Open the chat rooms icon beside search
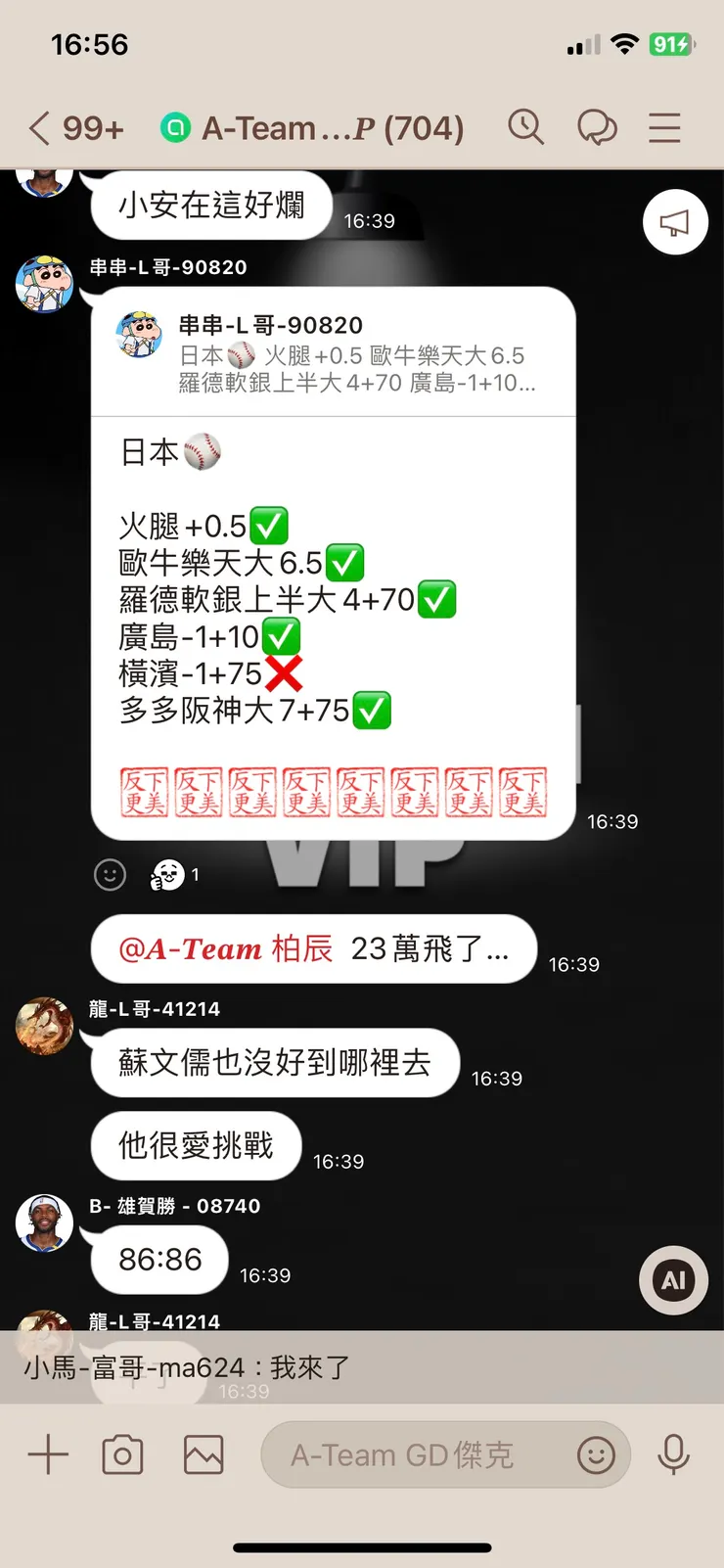This screenshot has width=724, height=1568. 598,127
